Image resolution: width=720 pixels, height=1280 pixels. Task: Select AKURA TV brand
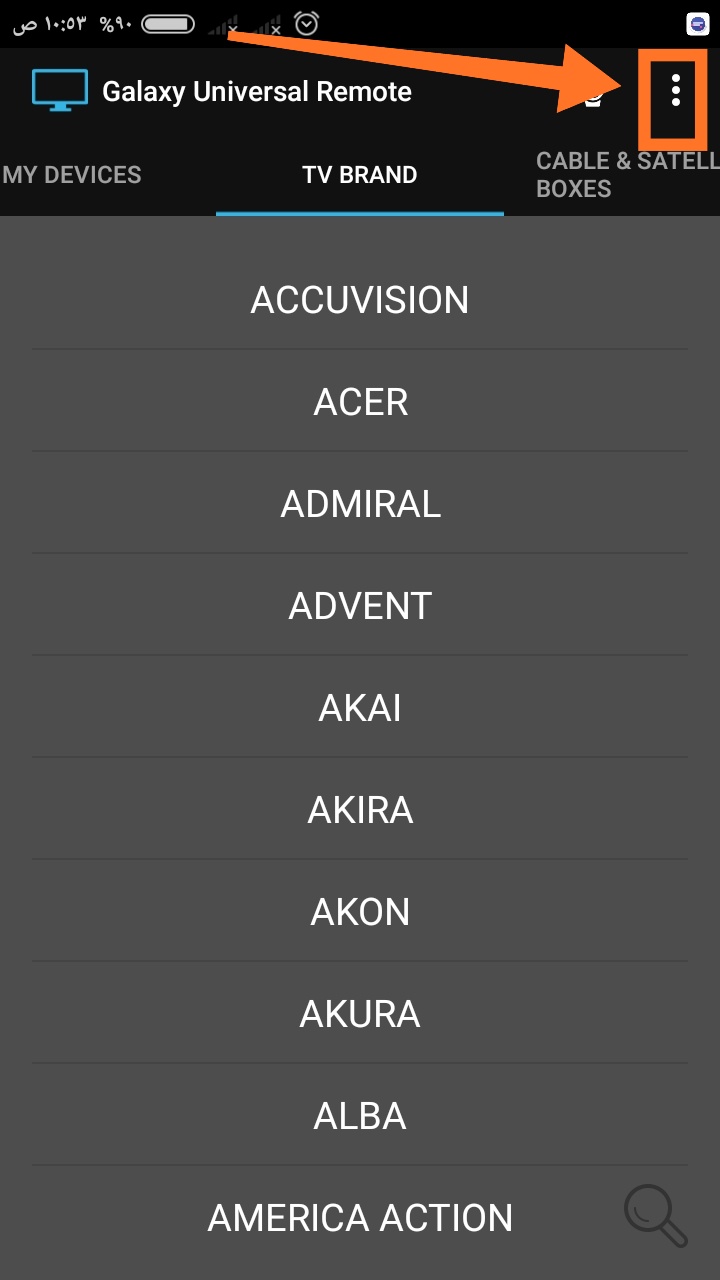pyautogui.click(x=360, y=1014)
